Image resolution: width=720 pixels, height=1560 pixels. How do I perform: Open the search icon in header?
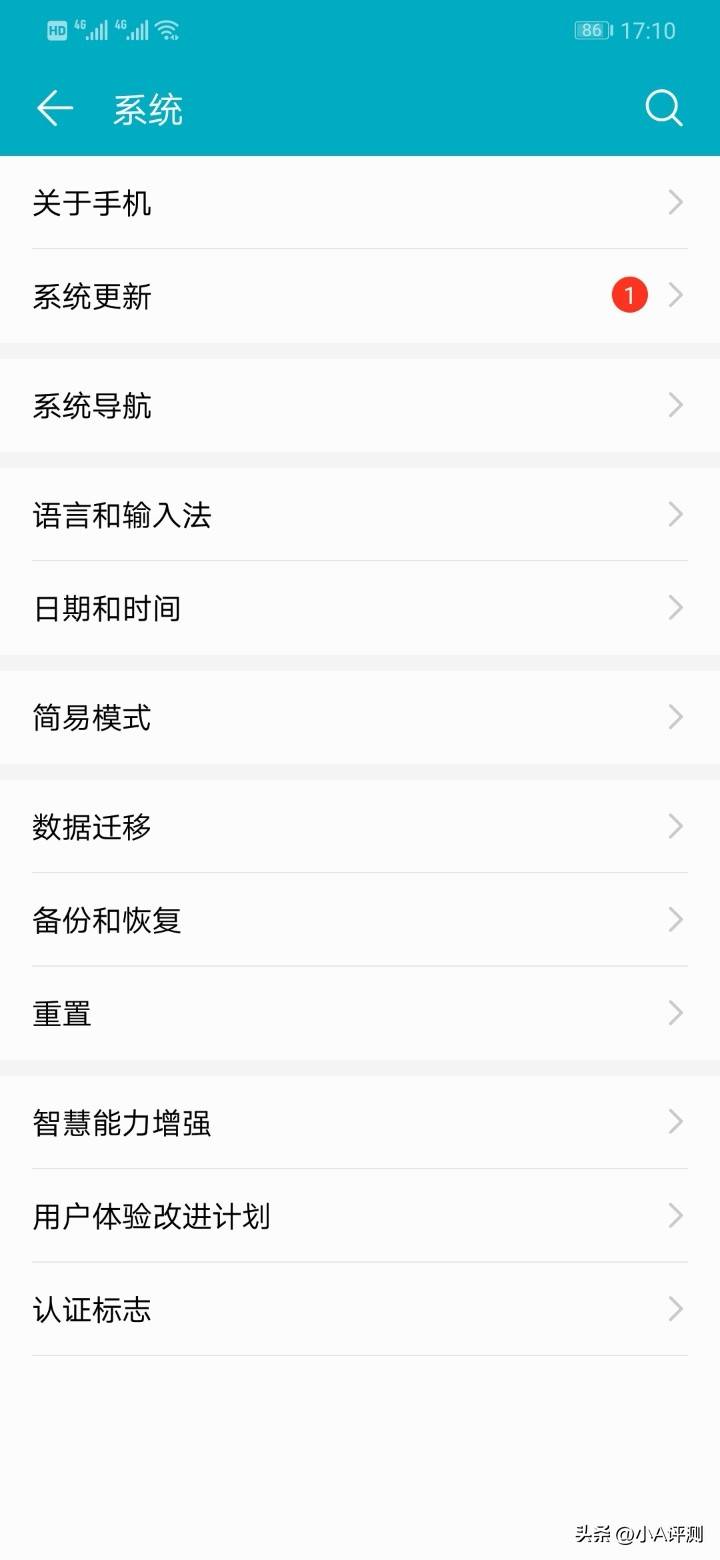click(x=663, y=108)
